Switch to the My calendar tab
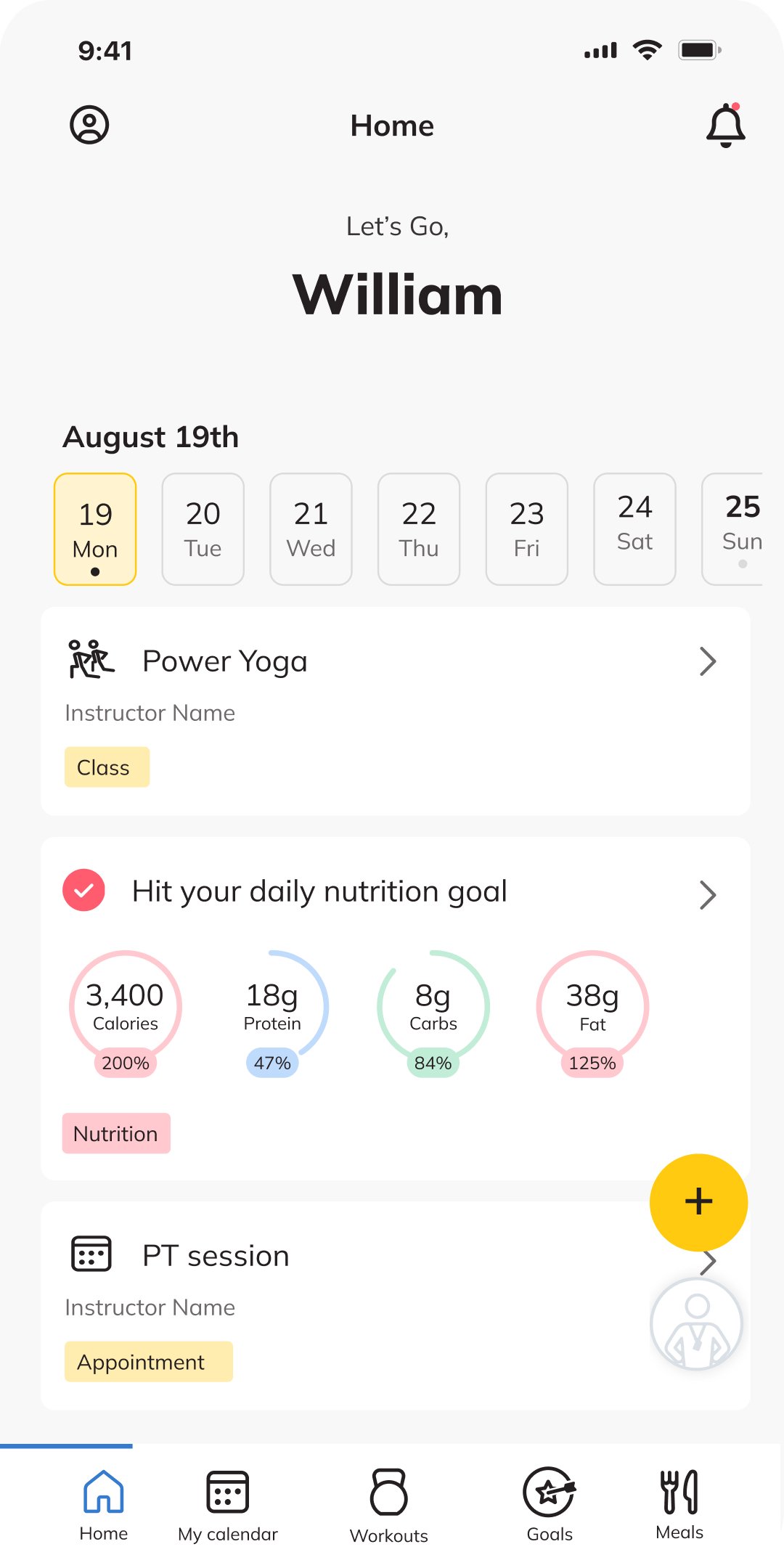The width and height of the screenshot is (784, 1568). (227, 1504)
